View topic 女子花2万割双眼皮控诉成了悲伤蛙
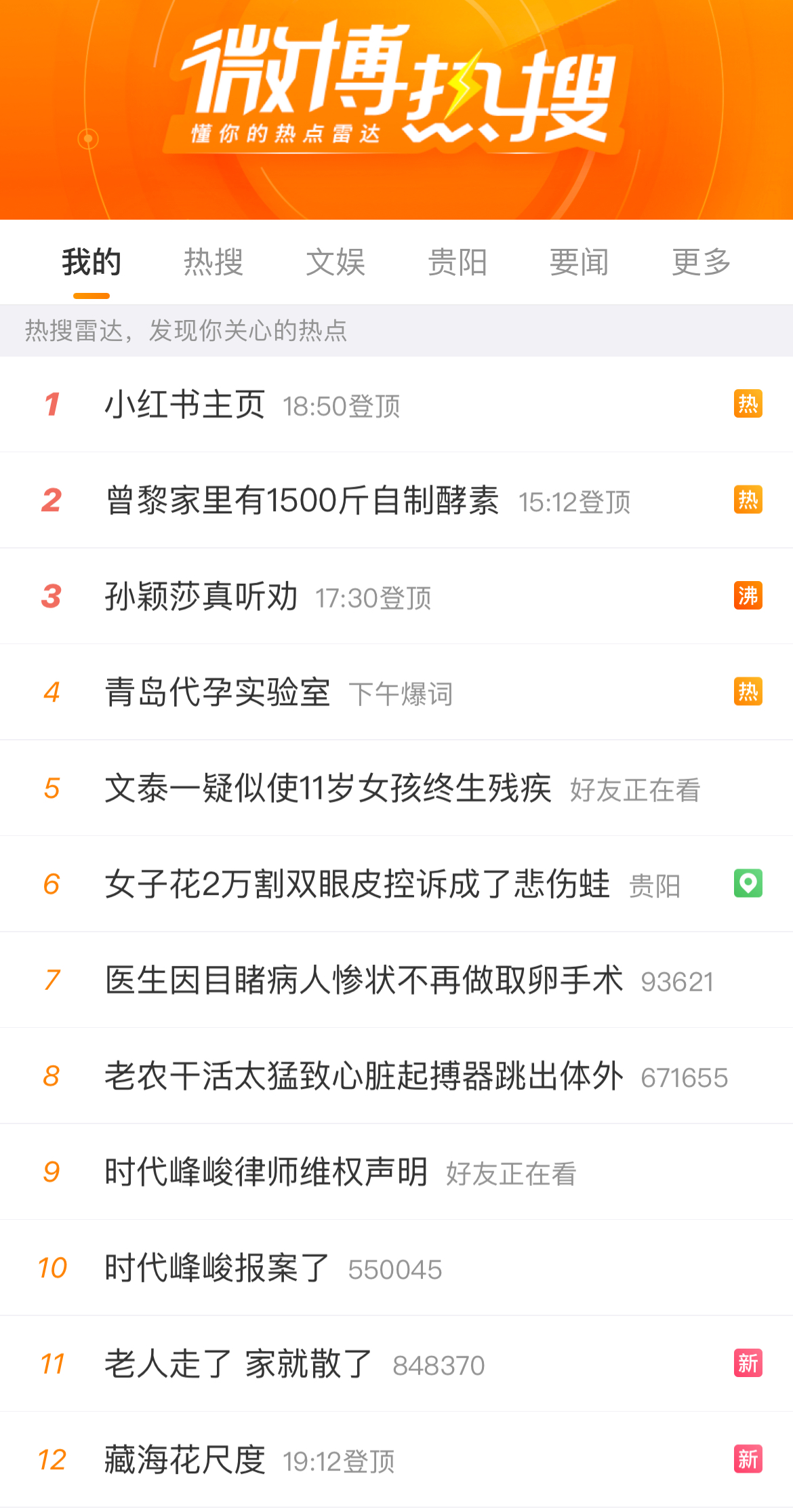Viewport: 793px width, 1512px height. (396, 884)
